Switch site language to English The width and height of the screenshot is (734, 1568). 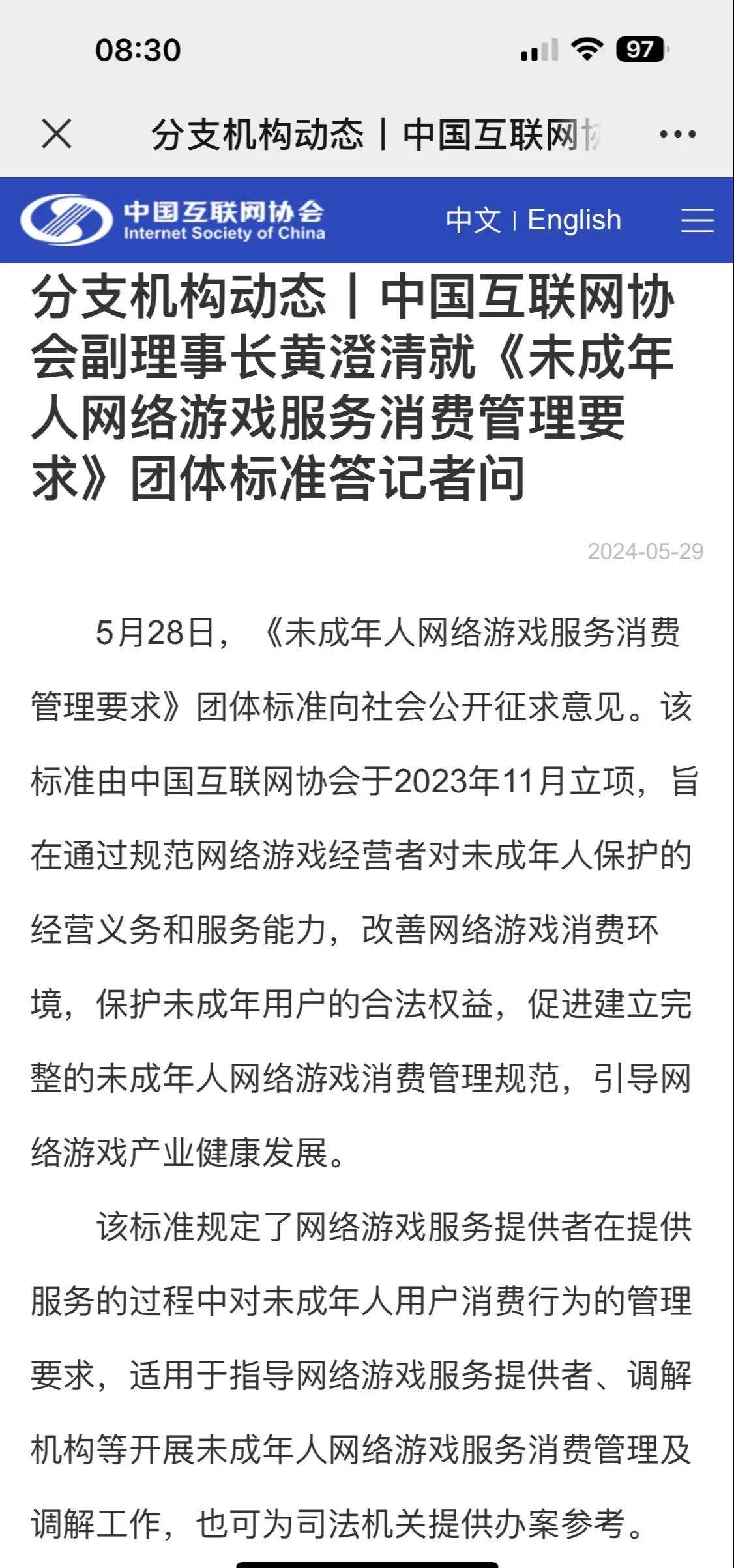pyautogui.click(x=574, y=220)
